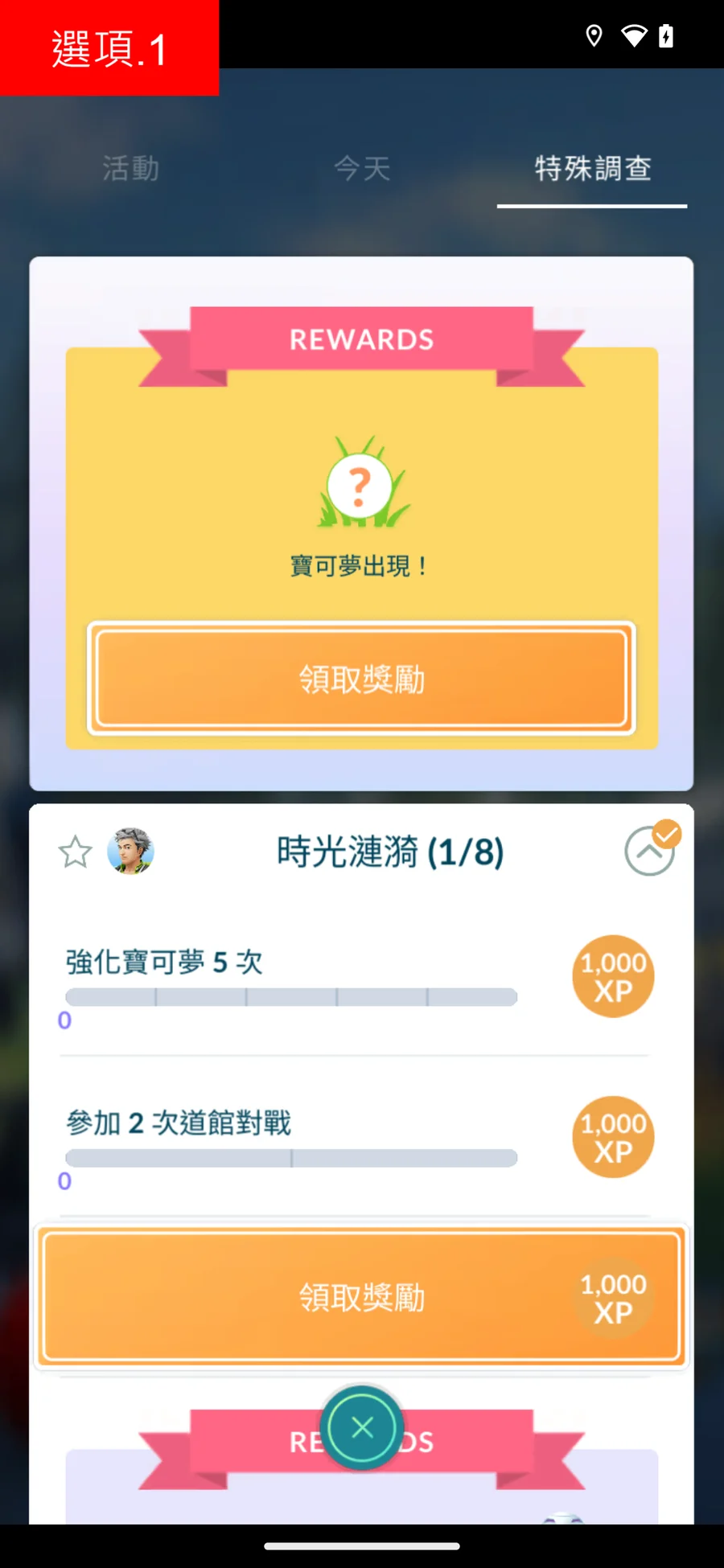Screen dimensions: 724x1568
Task: Claim the 寶可夢出現 reward with 領取獎勵
Action: (x=361, y=679)
